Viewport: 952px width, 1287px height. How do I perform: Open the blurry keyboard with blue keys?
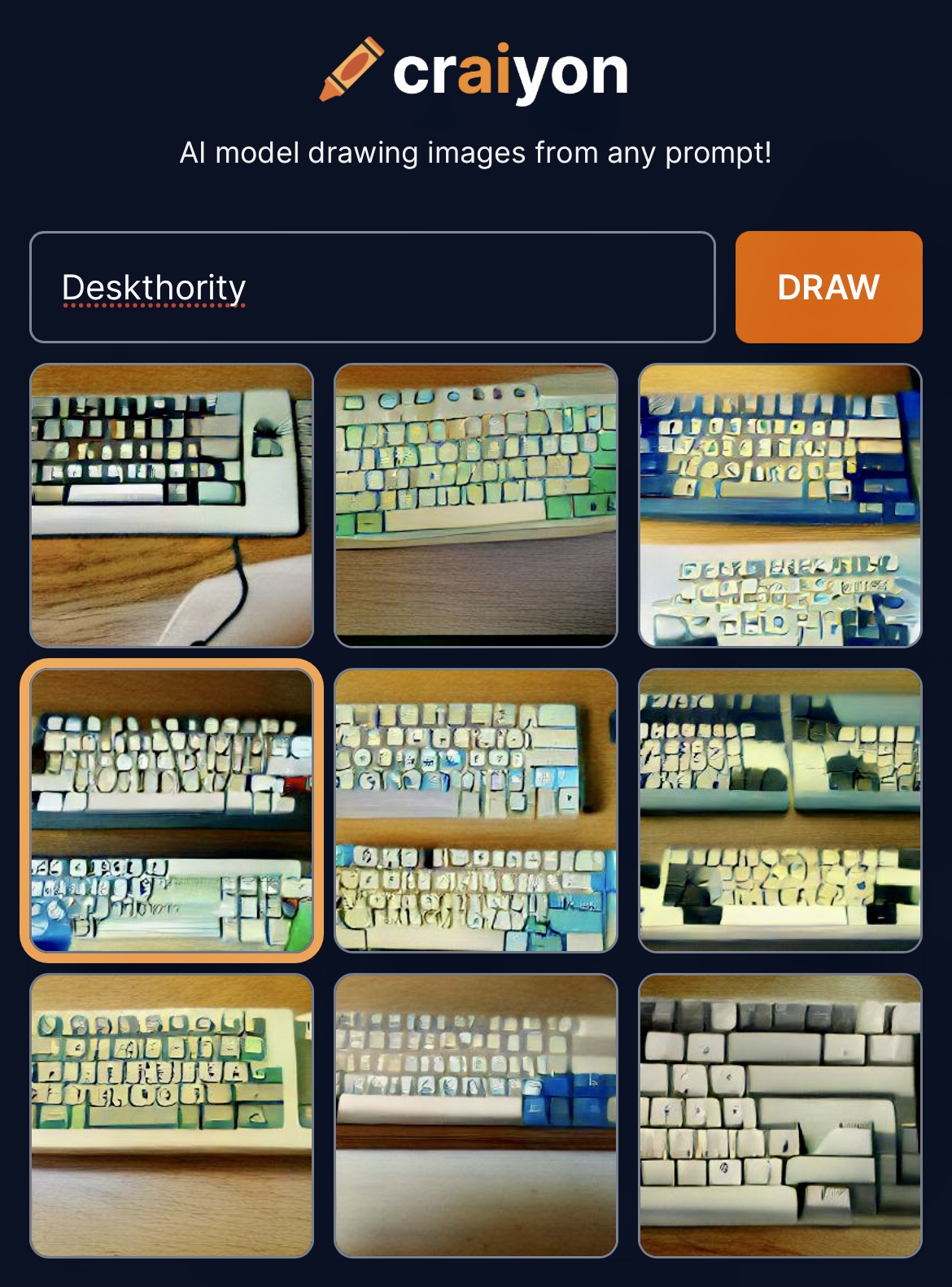(475, 1115)
